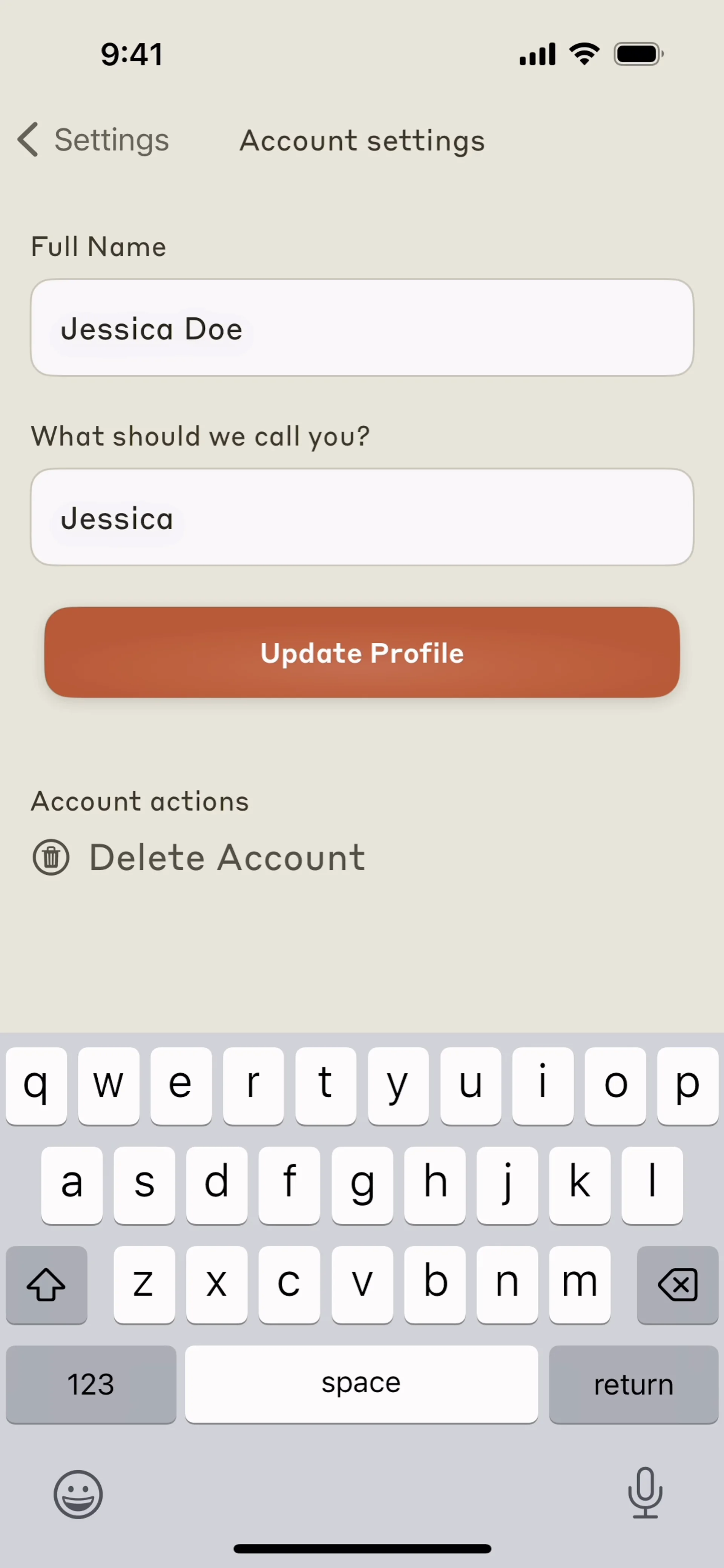The width and height of the screenshot is (724, 1568).
Task: Tap the Update Profile button
Action: (362, 653)
